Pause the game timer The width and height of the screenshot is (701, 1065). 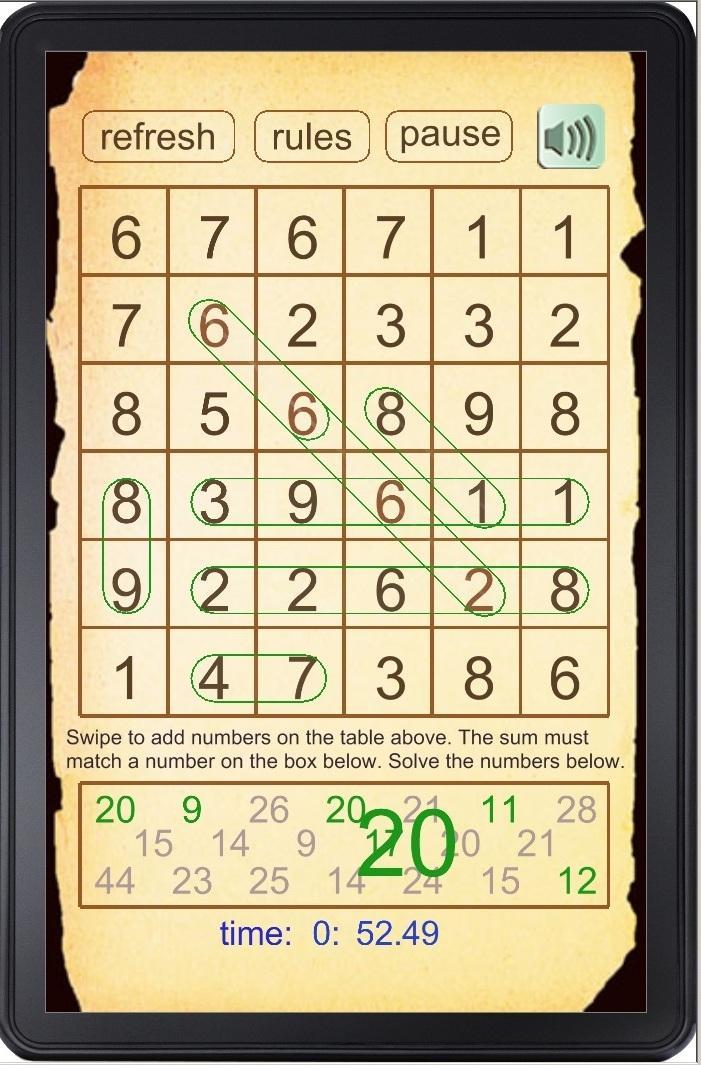click(x=449, y=135)
